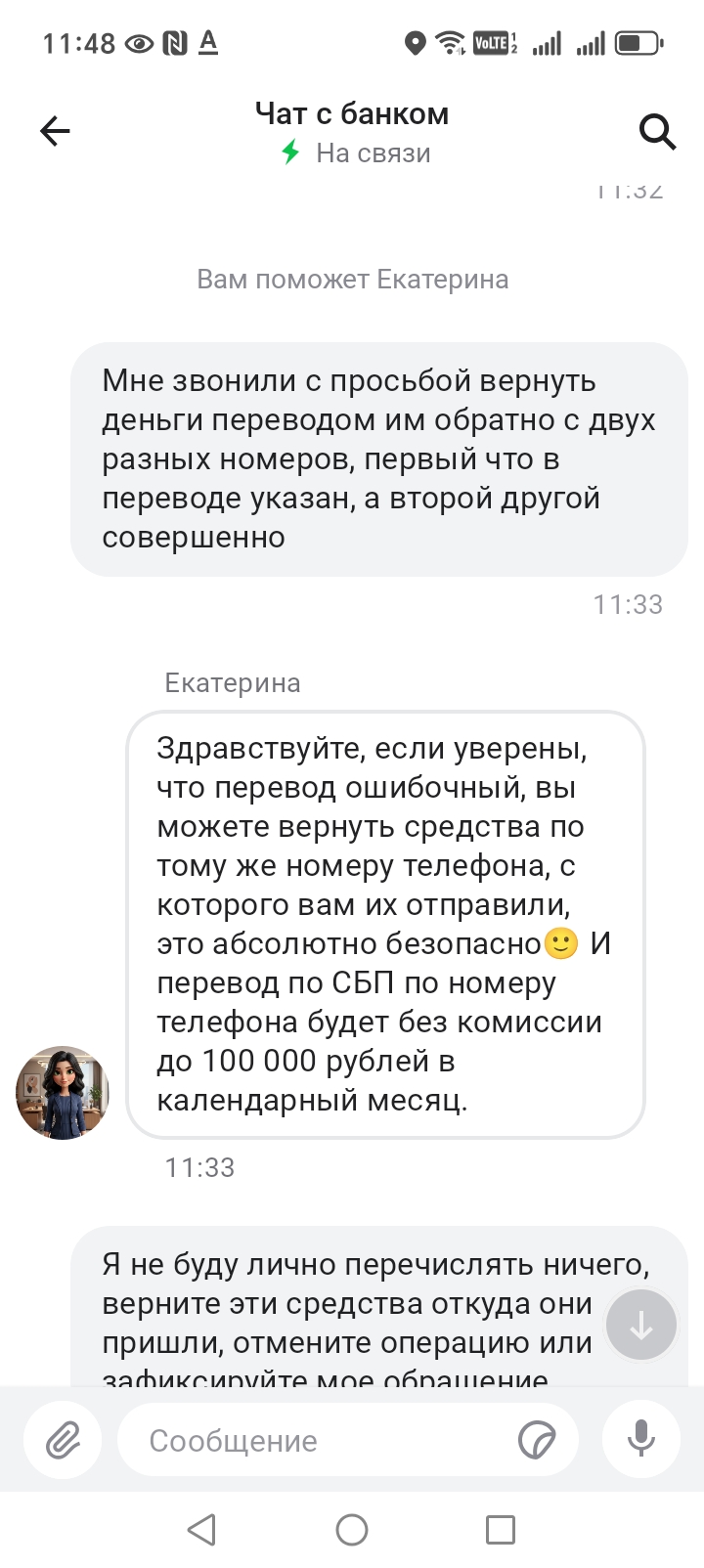Open the sticker picker in message field

pyautogui.click(x=537, y=1441)
